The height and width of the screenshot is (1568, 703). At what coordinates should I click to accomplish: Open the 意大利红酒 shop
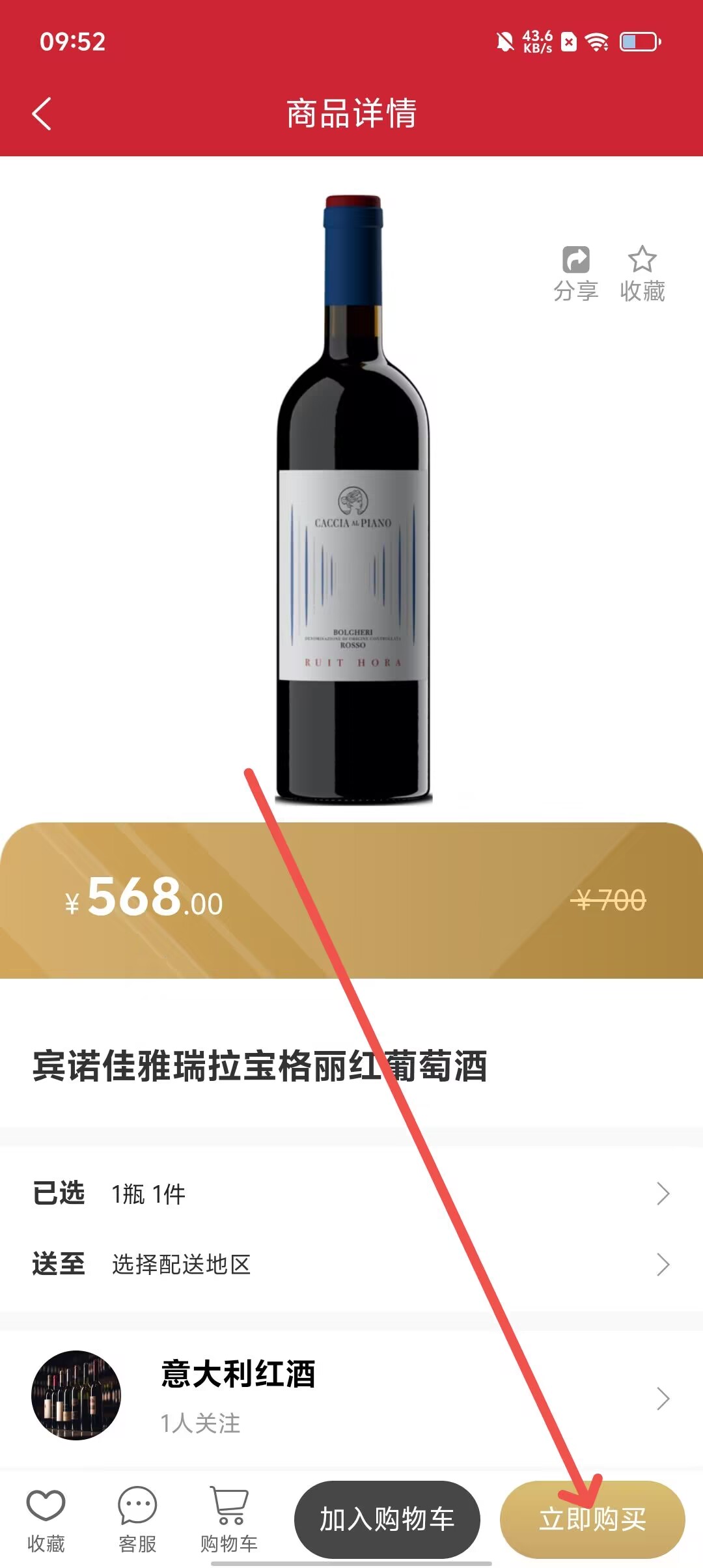point(351,1395)
